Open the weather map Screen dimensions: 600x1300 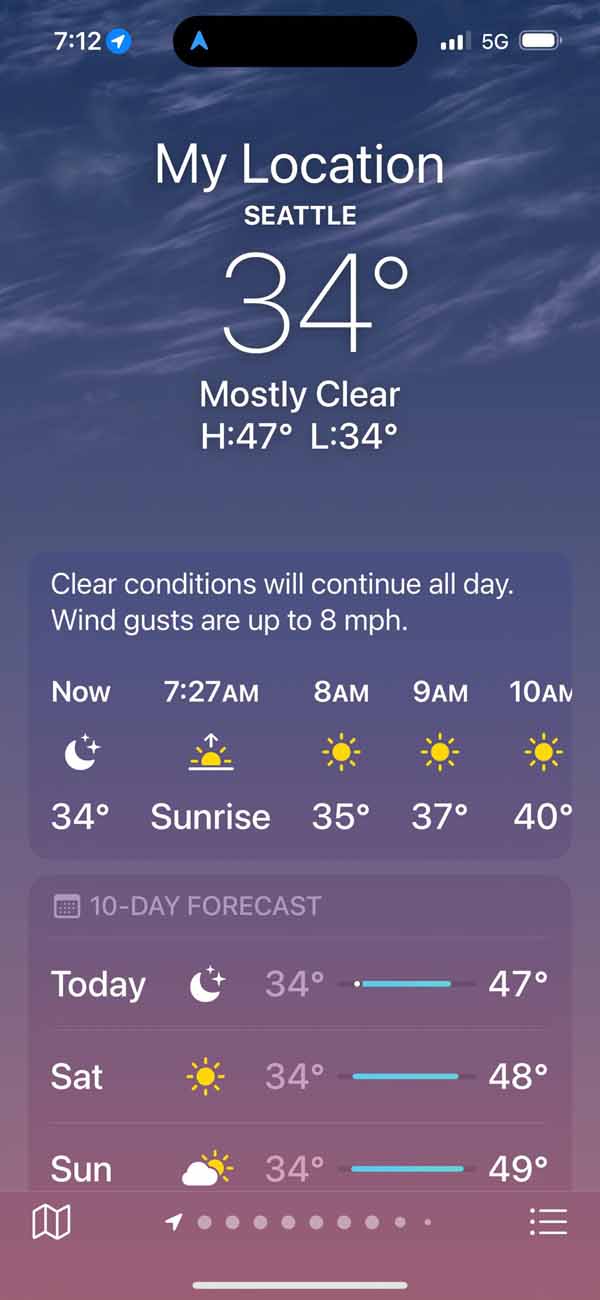51,1221
